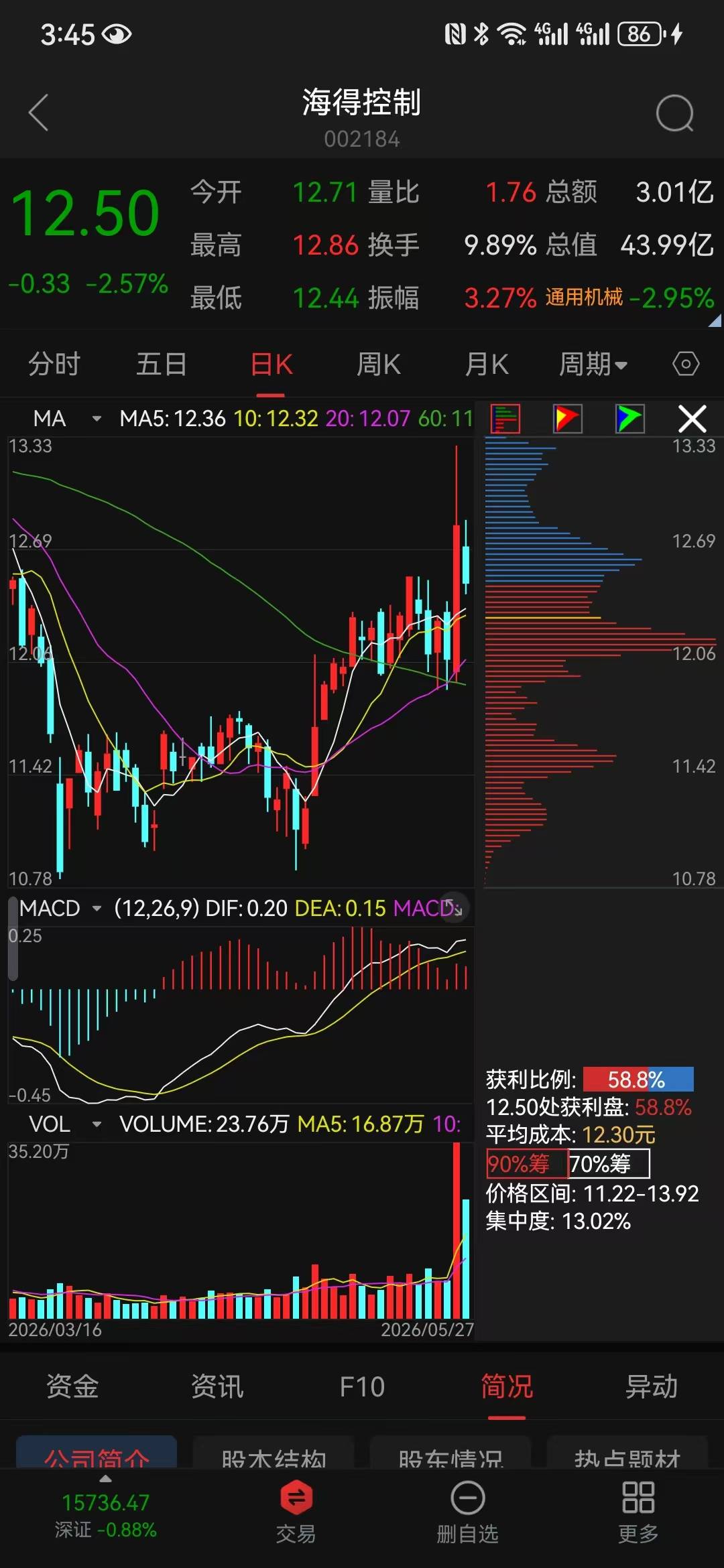Screen dimensions: 724x1568
Task: Close the chip distribution panel
Action: point(692,419)
